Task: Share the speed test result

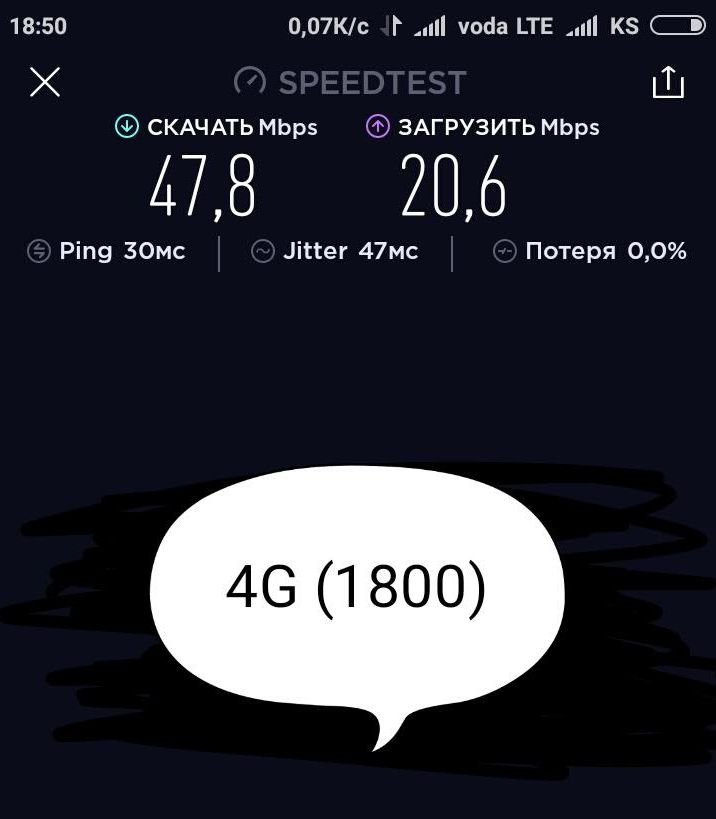Action: 668,83
